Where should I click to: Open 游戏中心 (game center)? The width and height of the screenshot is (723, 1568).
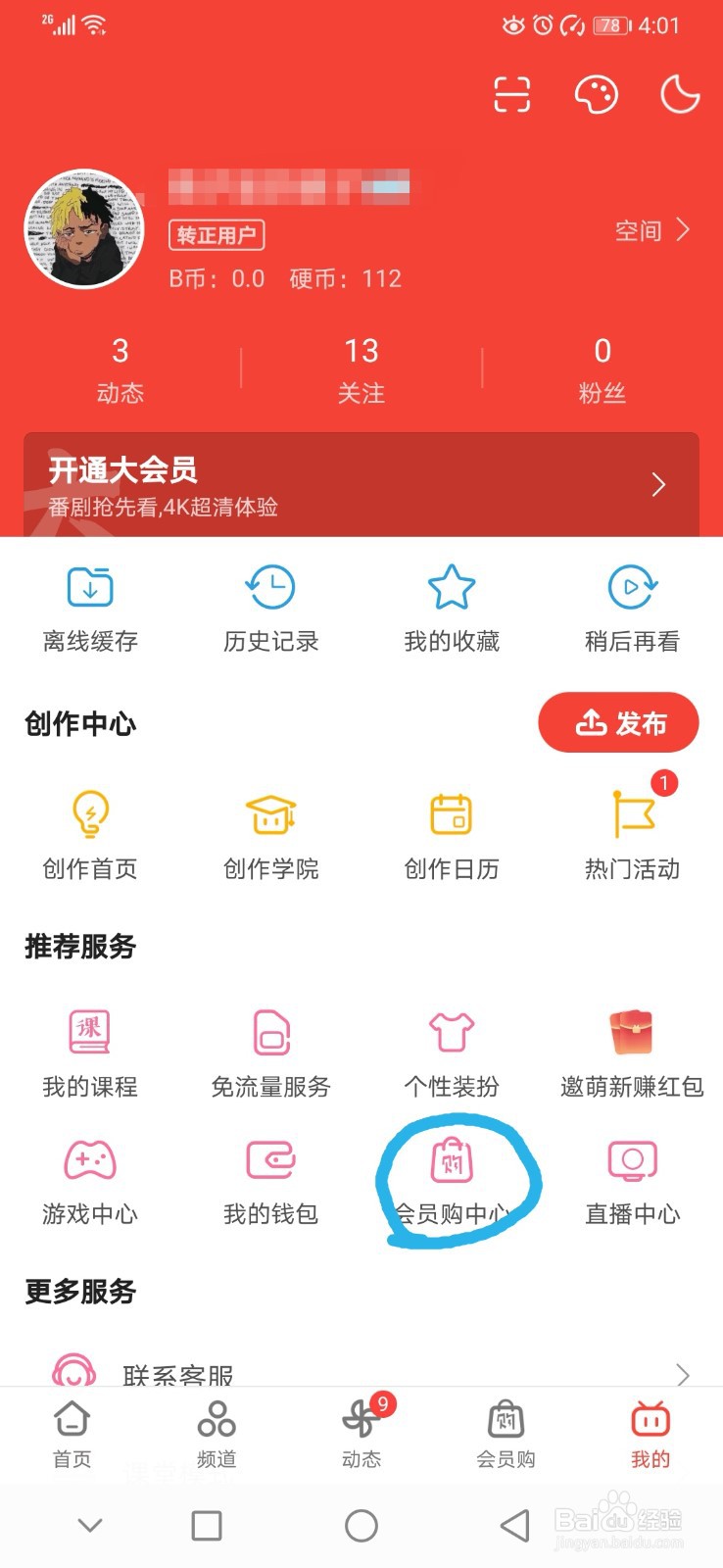pyautogui.click(x=89, y=1181)
